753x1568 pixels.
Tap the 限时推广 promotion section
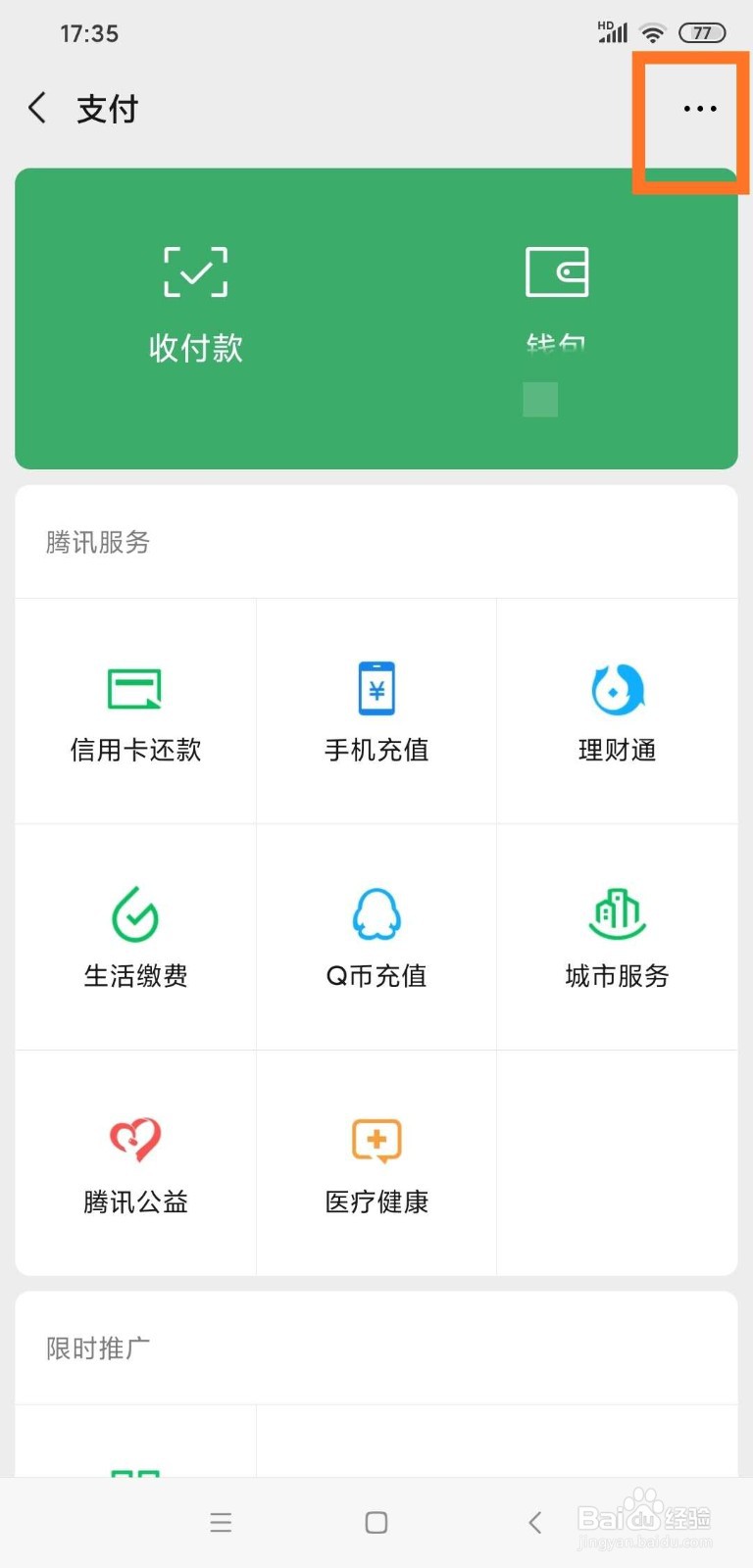96,1347
